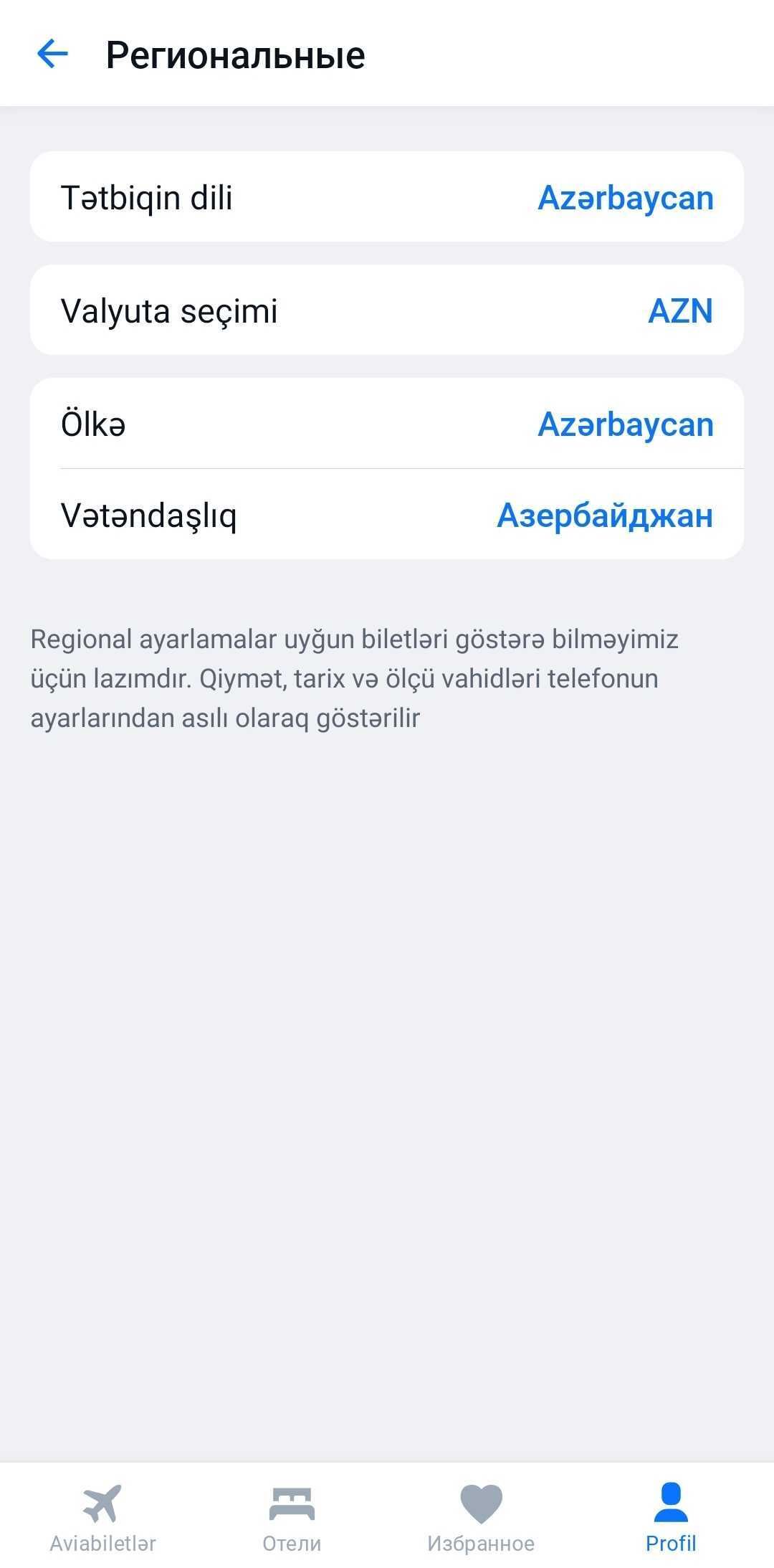
Task: Edit the Vətəndaşlıq citizenship setting
Action: [387, 514]
